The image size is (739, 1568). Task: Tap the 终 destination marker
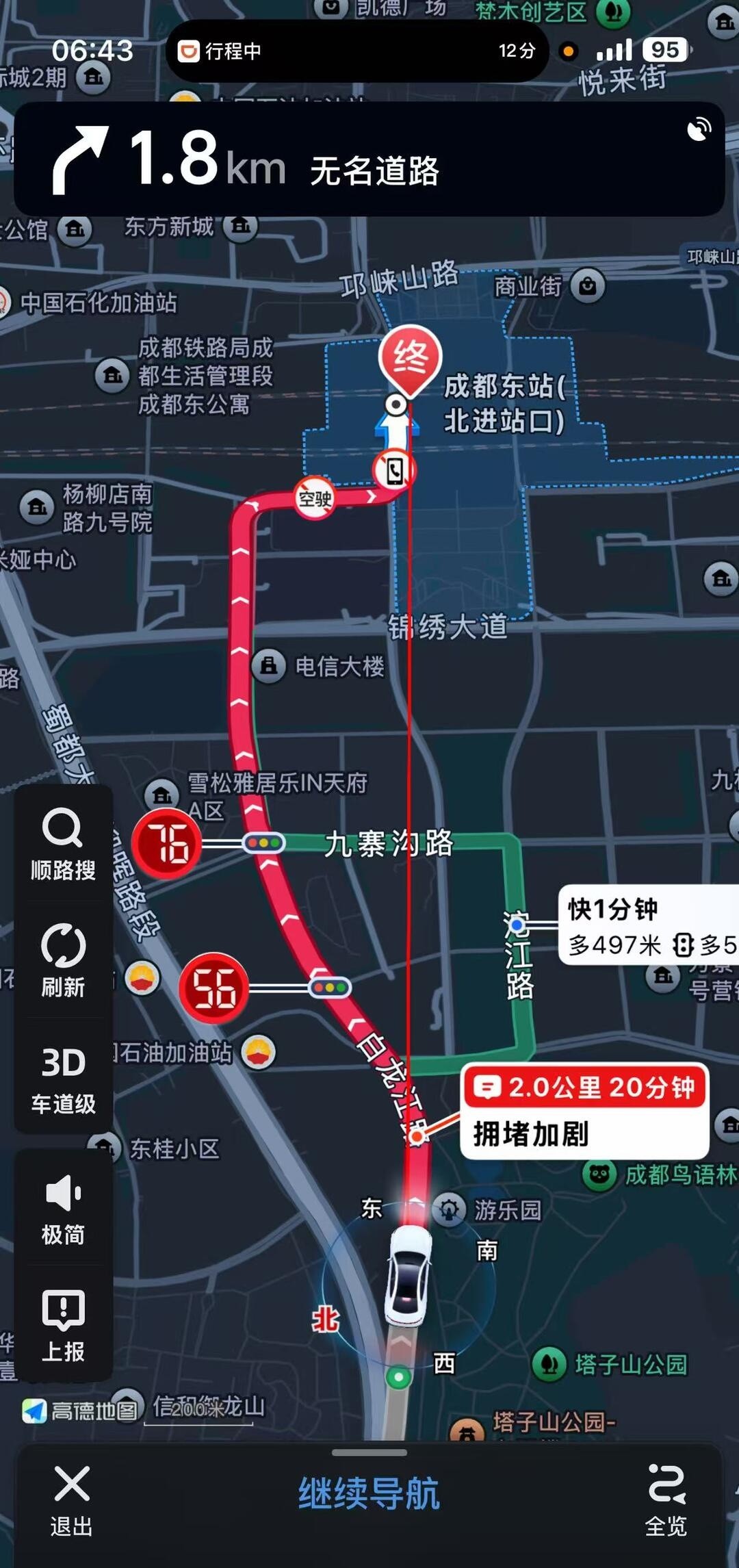(x=410, y=357)
